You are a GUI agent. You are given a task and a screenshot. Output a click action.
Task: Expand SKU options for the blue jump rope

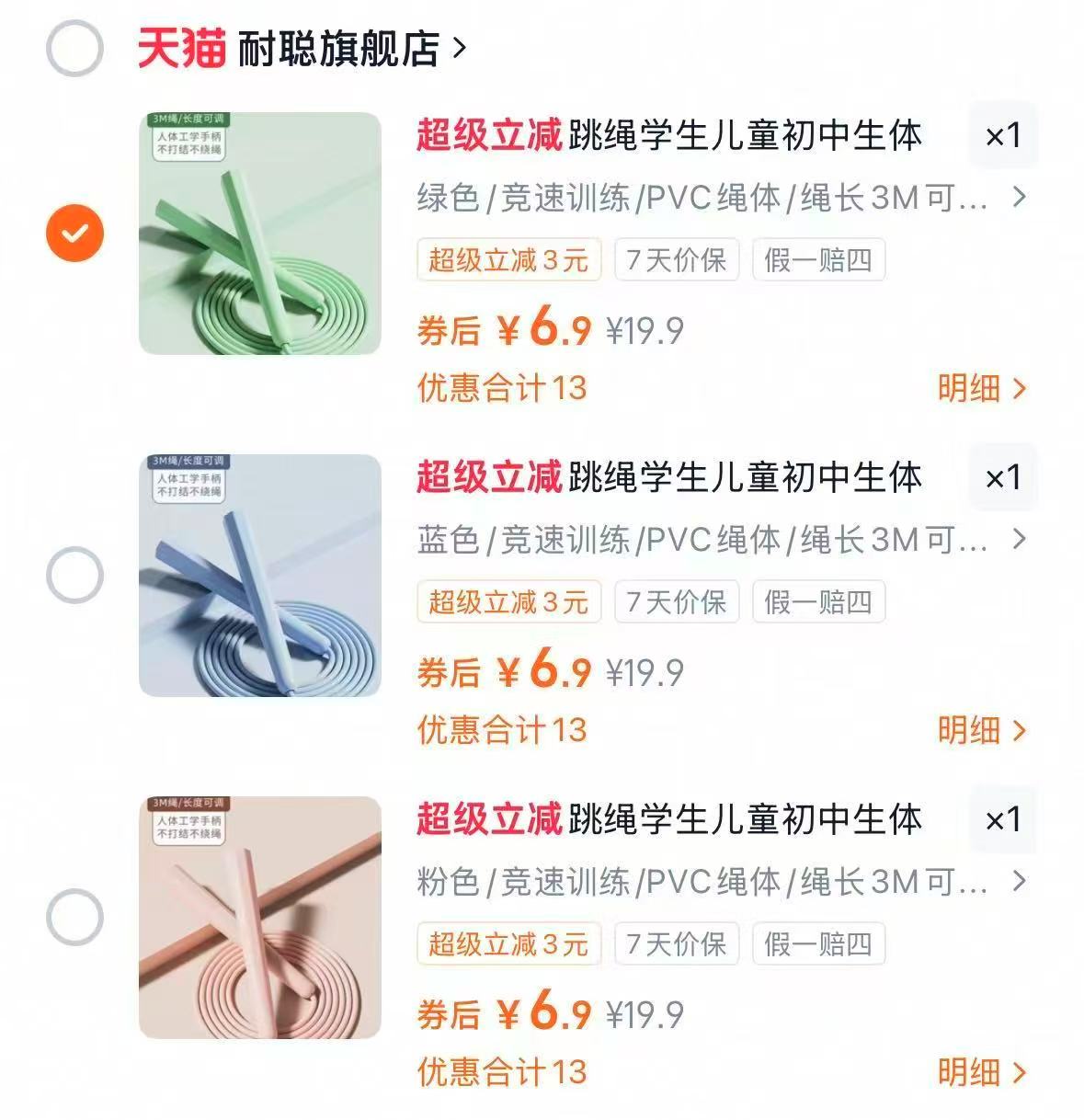(x=1017, y=537)
